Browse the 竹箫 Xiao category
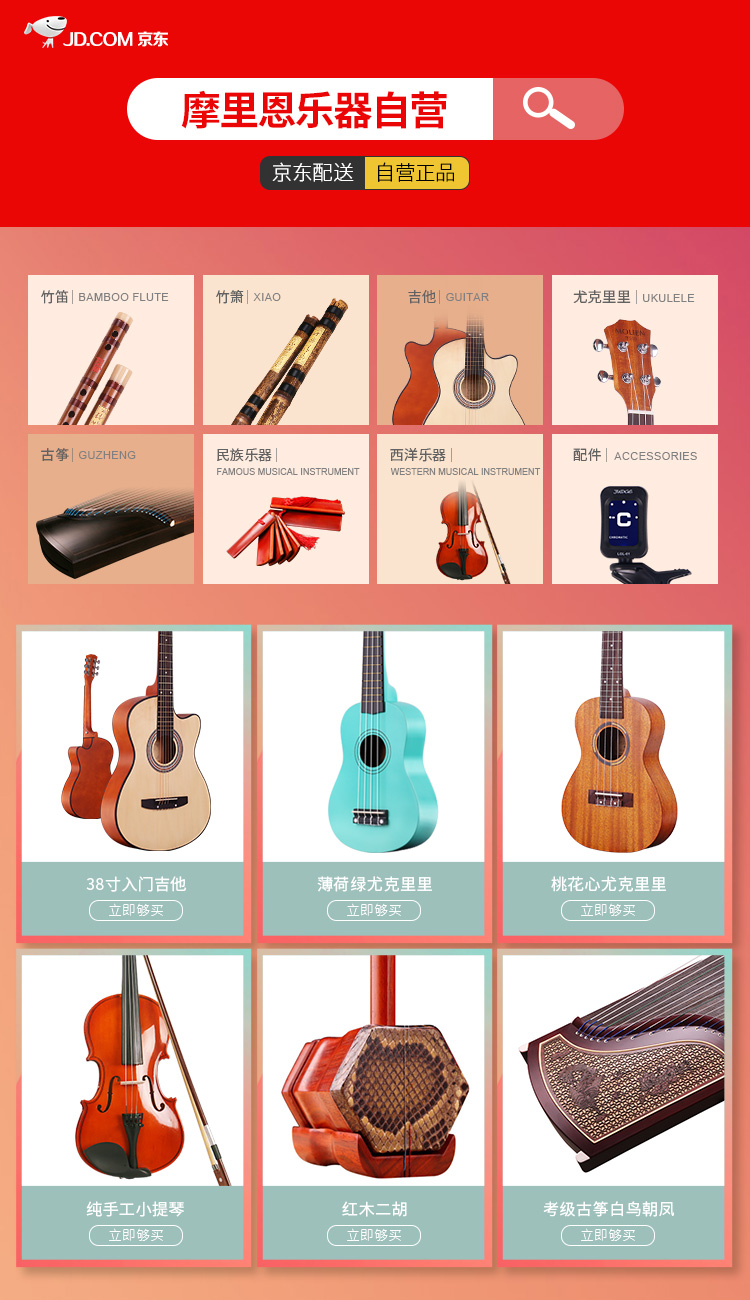The width and height of the screenshot is (750, 1300). tap(286, 350)
